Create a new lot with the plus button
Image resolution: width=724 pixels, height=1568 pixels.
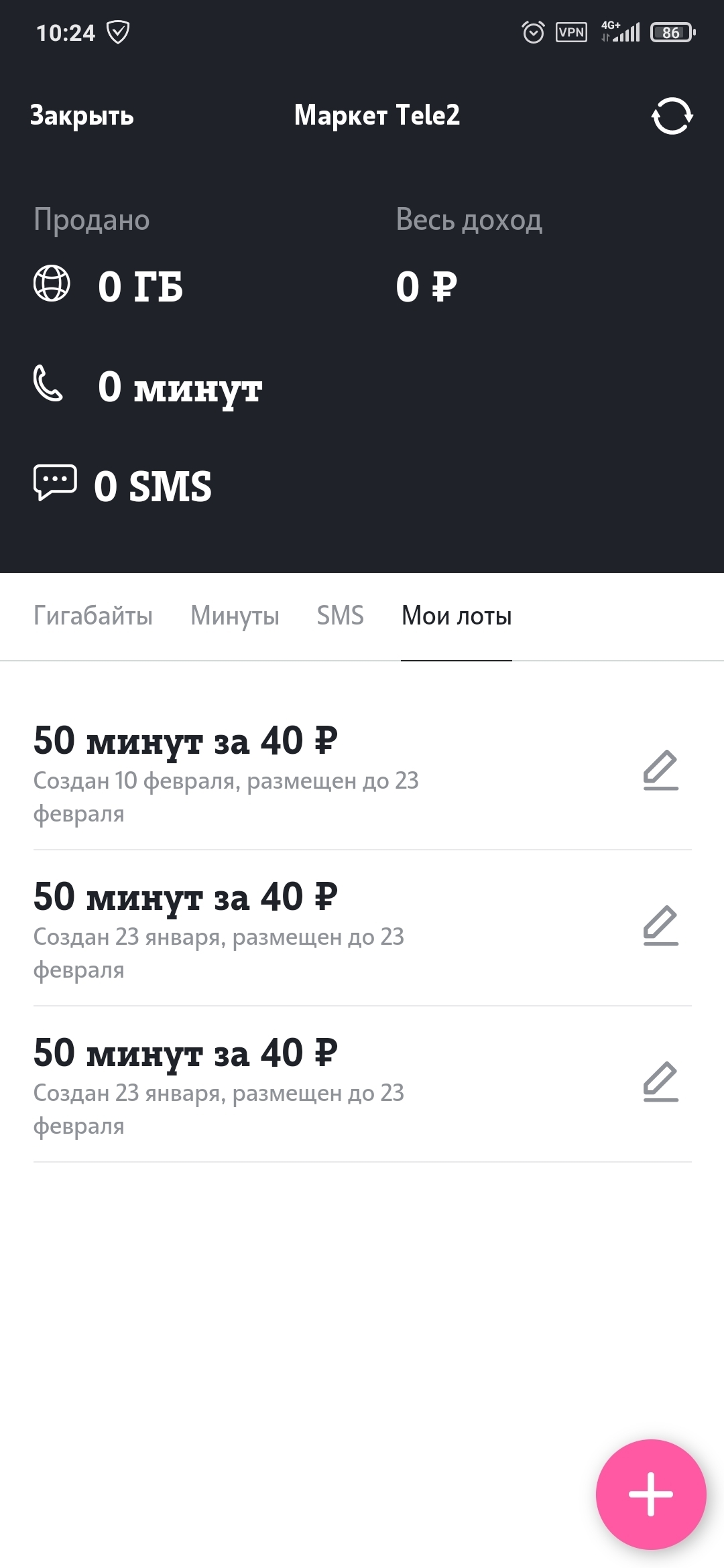click(650, 1494)
